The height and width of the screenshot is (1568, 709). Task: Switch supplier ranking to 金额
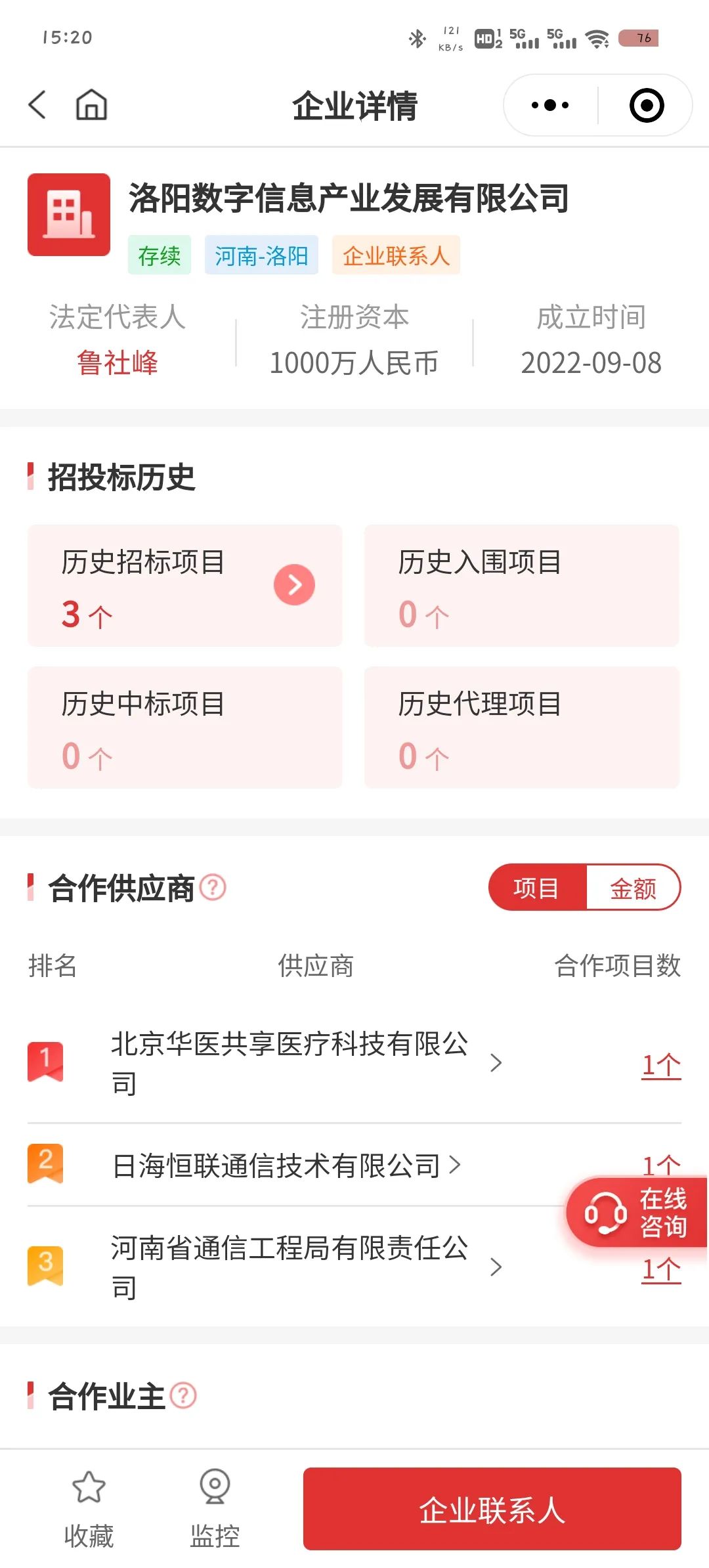click(633, 888)
